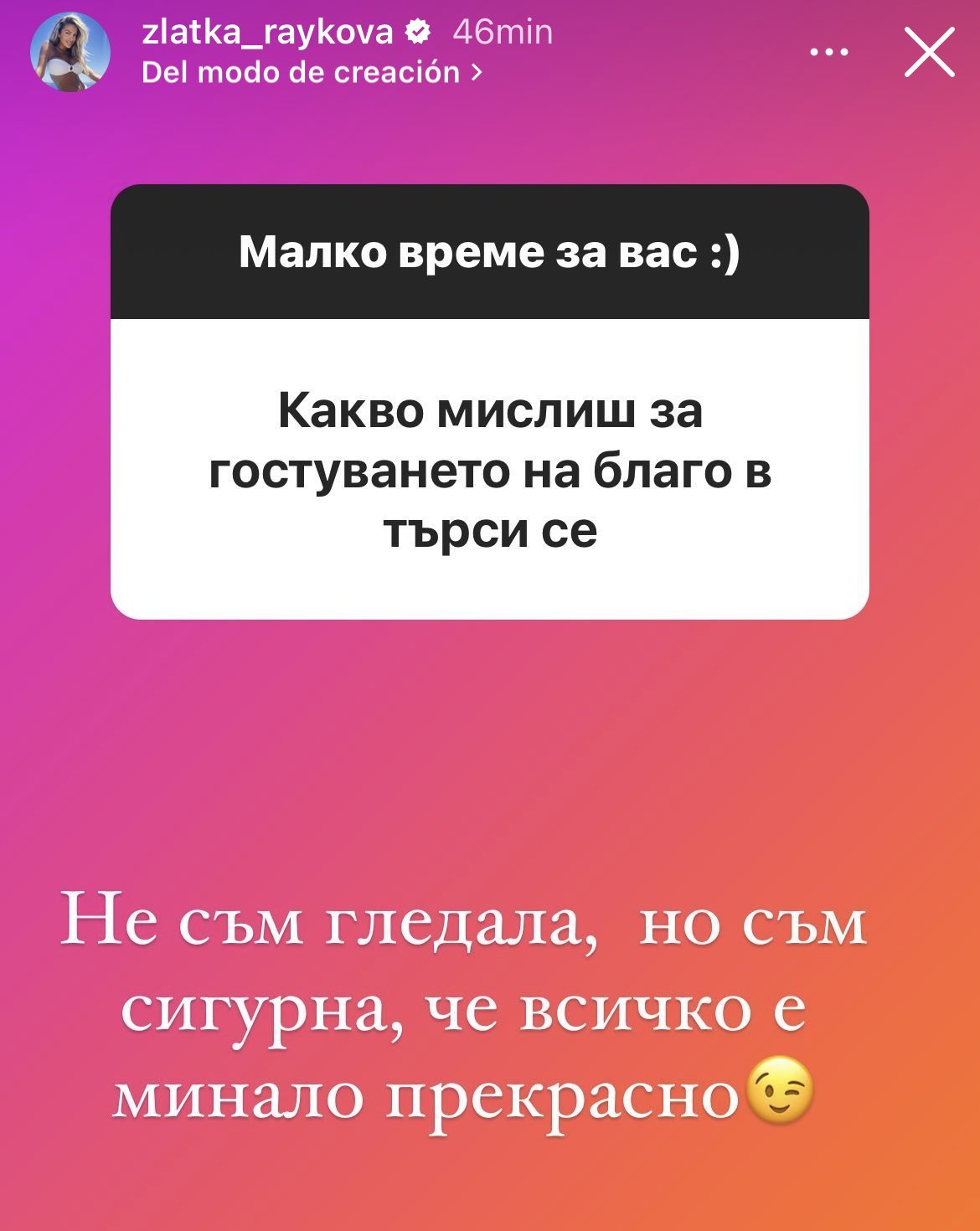Open zlatka_raykova's profile picture

71,52
